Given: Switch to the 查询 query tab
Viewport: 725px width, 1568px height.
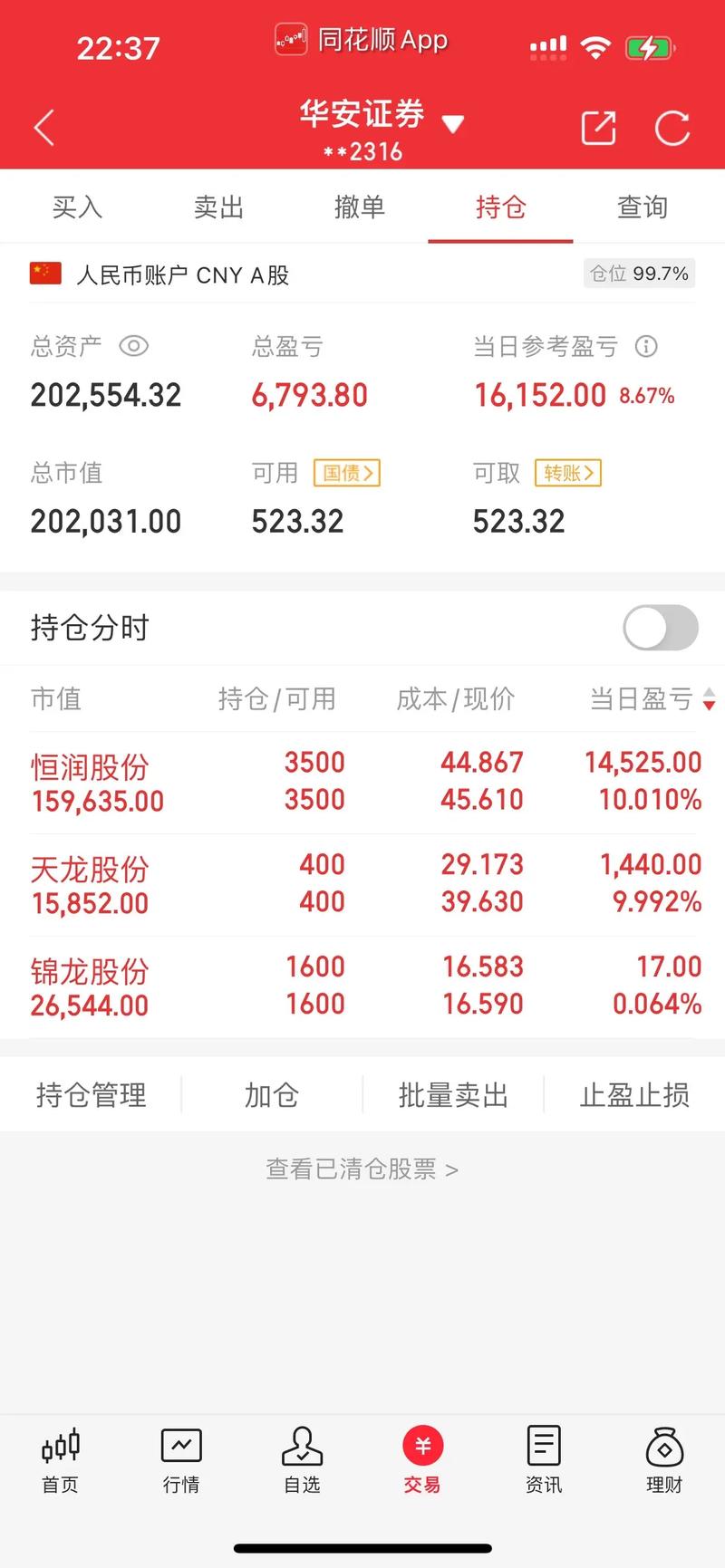Looking at the screenshot, I should click(641, 207).
